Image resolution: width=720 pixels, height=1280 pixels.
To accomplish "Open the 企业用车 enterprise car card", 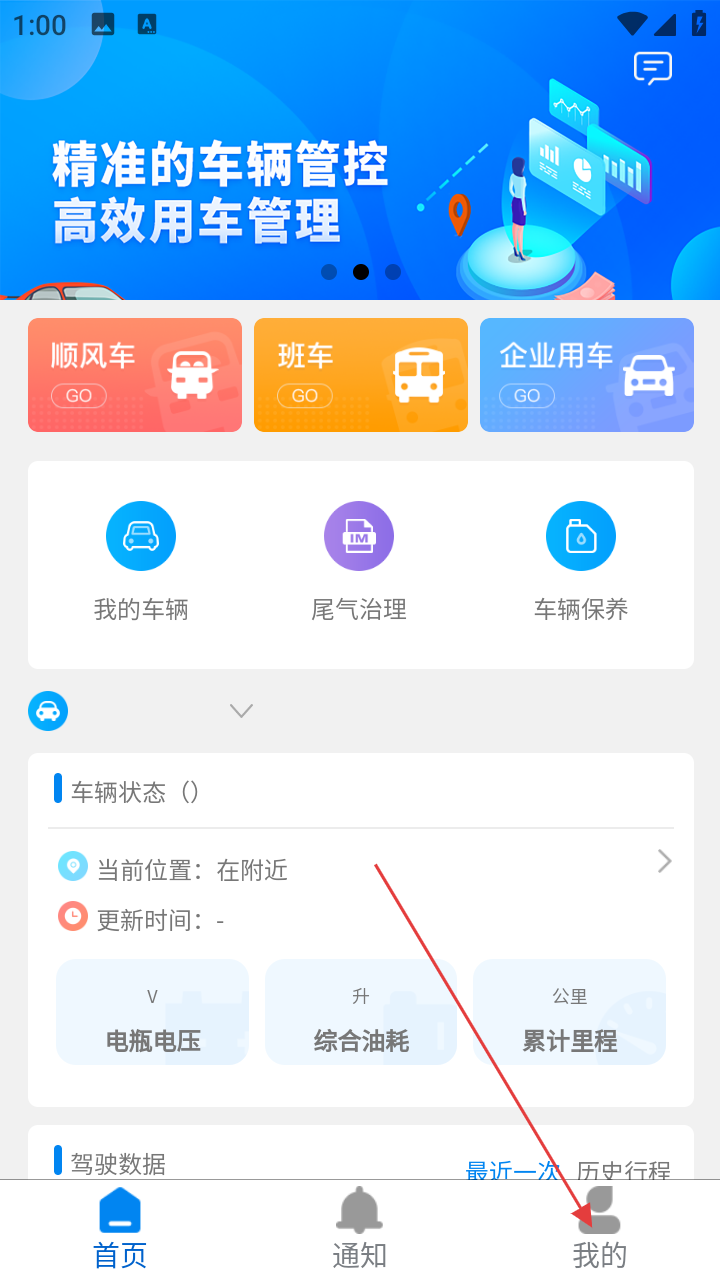I will pyautogui.click(x=587, y=375).
